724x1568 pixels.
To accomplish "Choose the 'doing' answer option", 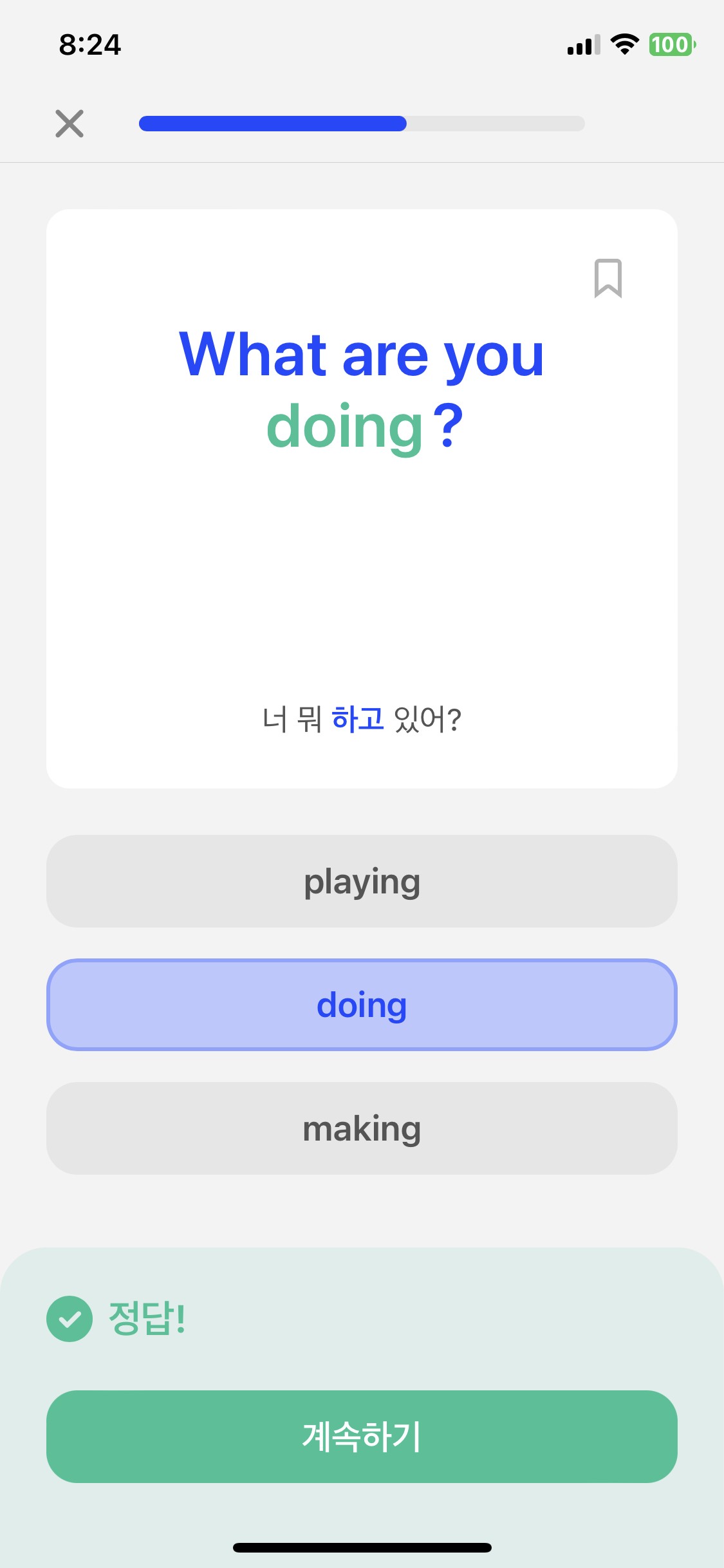I will [x=362, y=1005].
